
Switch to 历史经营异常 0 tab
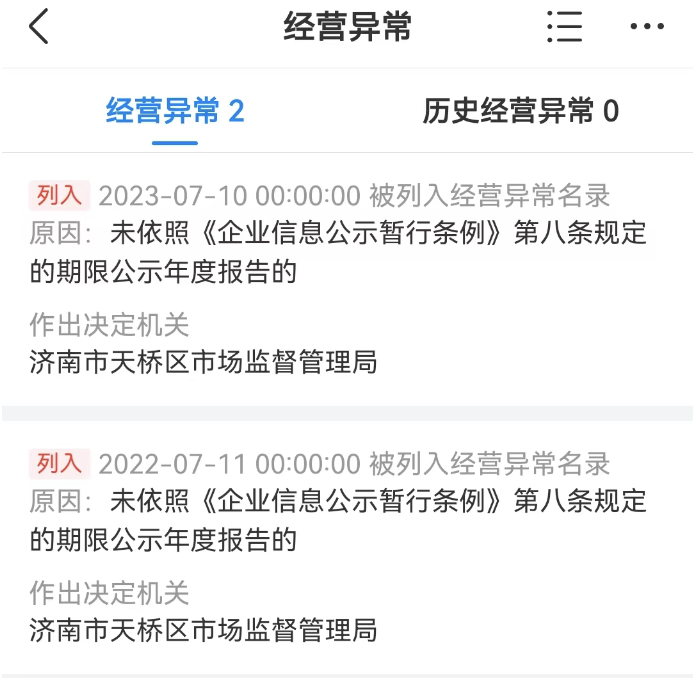point(520,111)
